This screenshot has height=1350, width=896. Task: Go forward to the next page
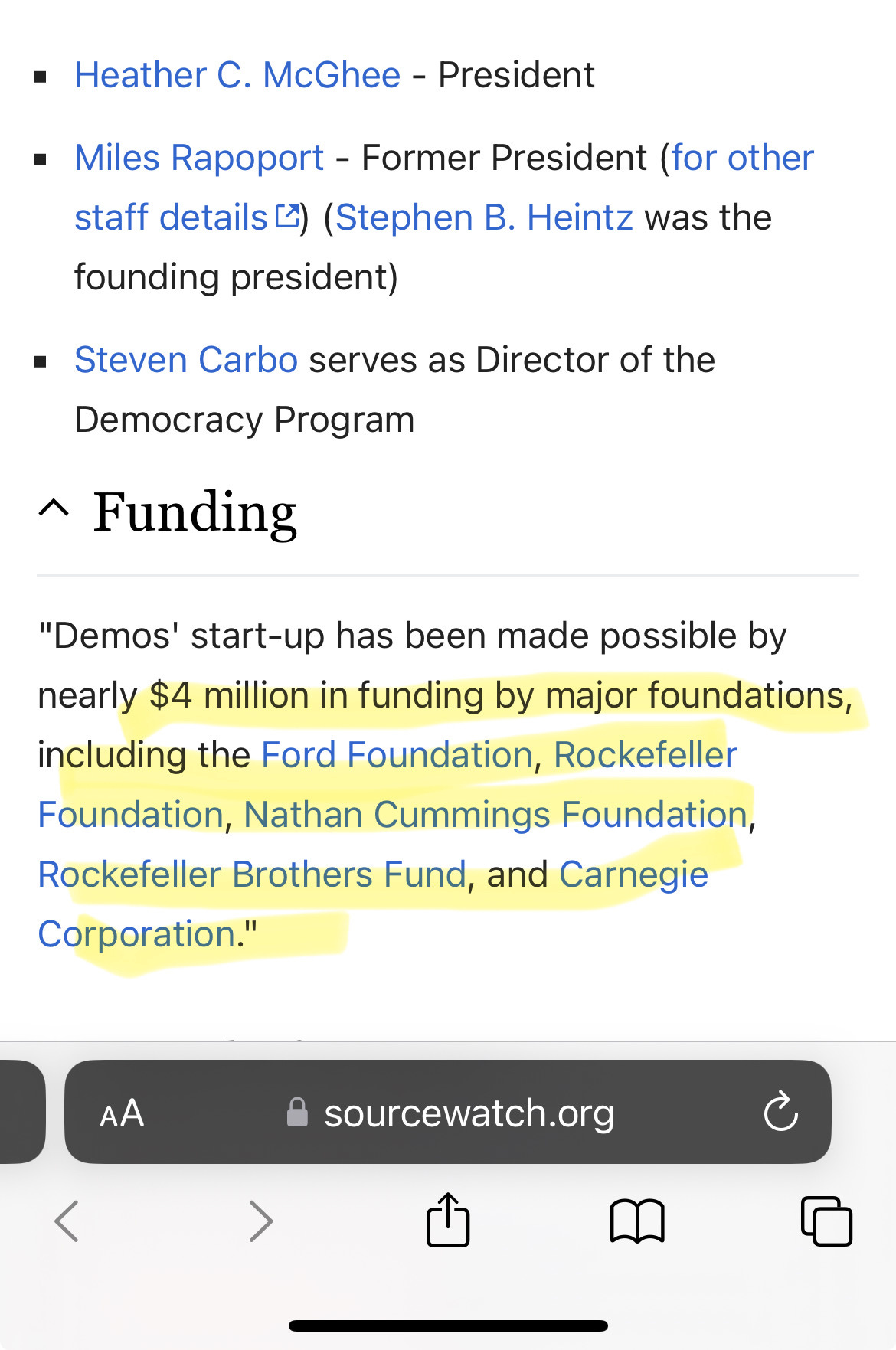(261, 1221)
